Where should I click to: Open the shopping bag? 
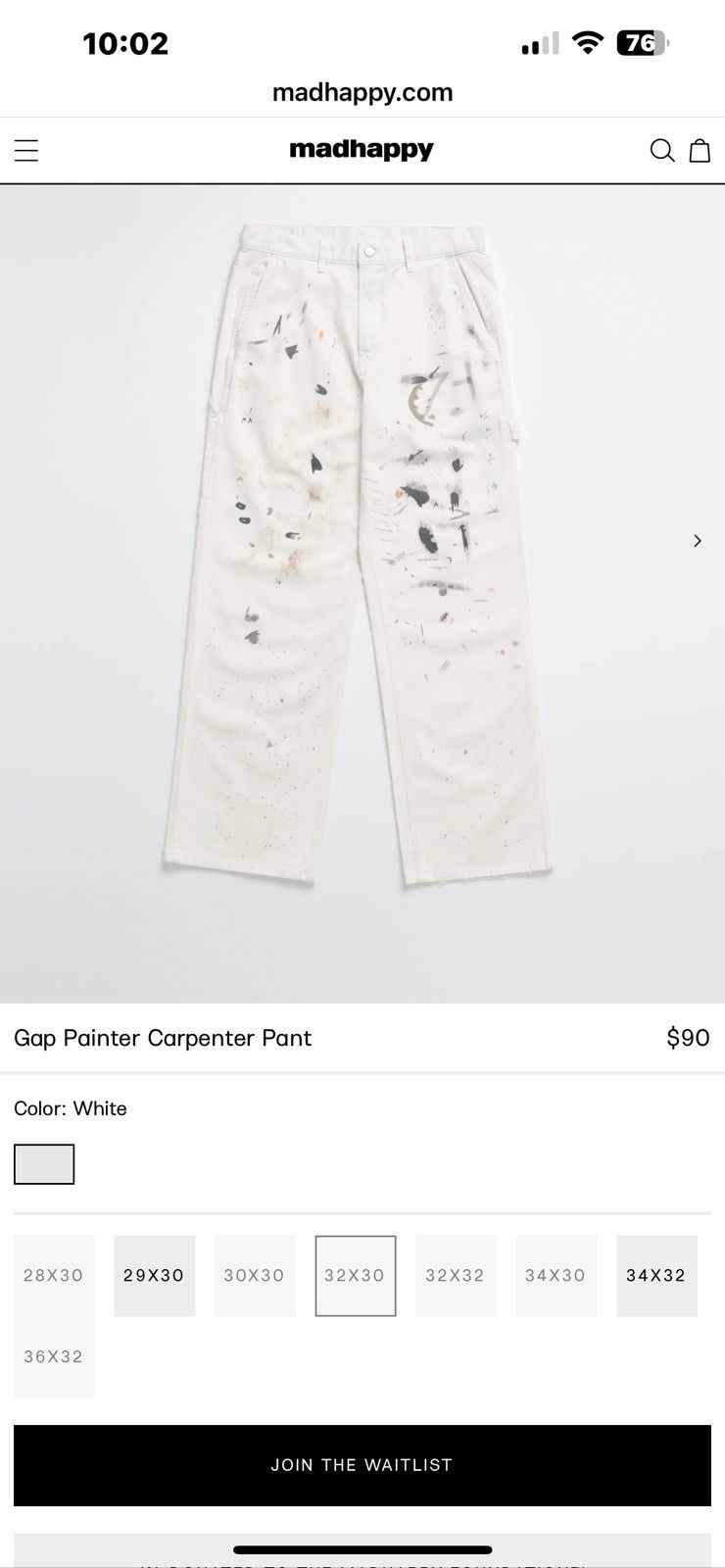(x=700, y=150)
